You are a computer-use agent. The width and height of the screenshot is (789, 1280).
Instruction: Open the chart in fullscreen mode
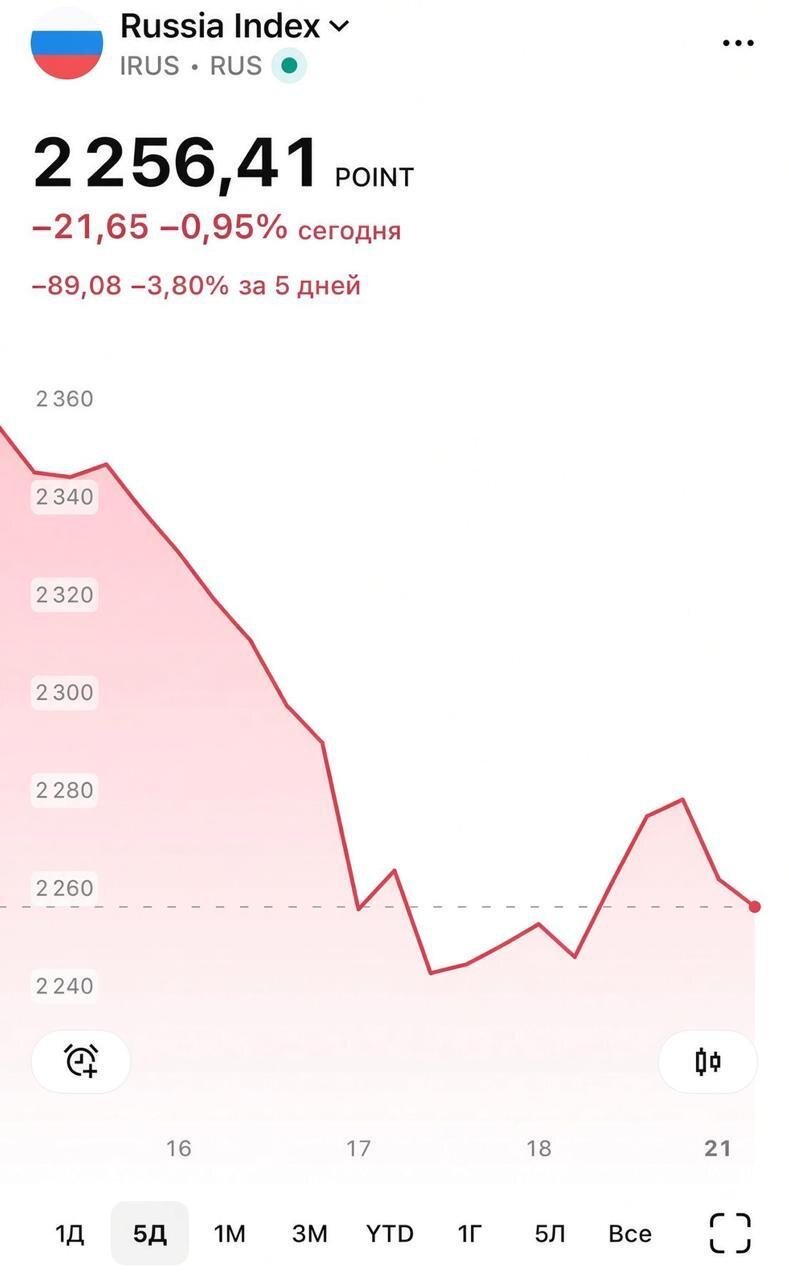coord(730,1233)
